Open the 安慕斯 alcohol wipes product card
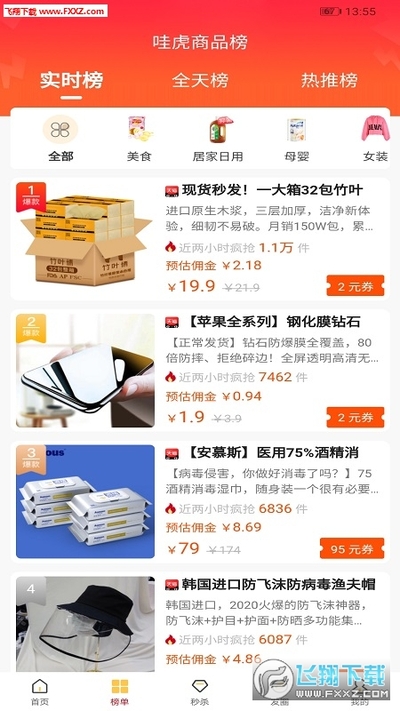 200,502
